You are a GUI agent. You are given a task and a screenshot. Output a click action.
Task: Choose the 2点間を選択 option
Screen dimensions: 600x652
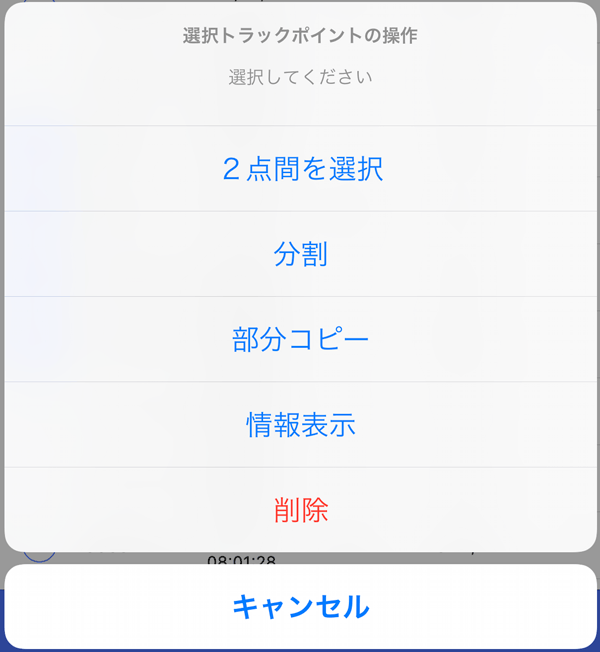(301, 169)
